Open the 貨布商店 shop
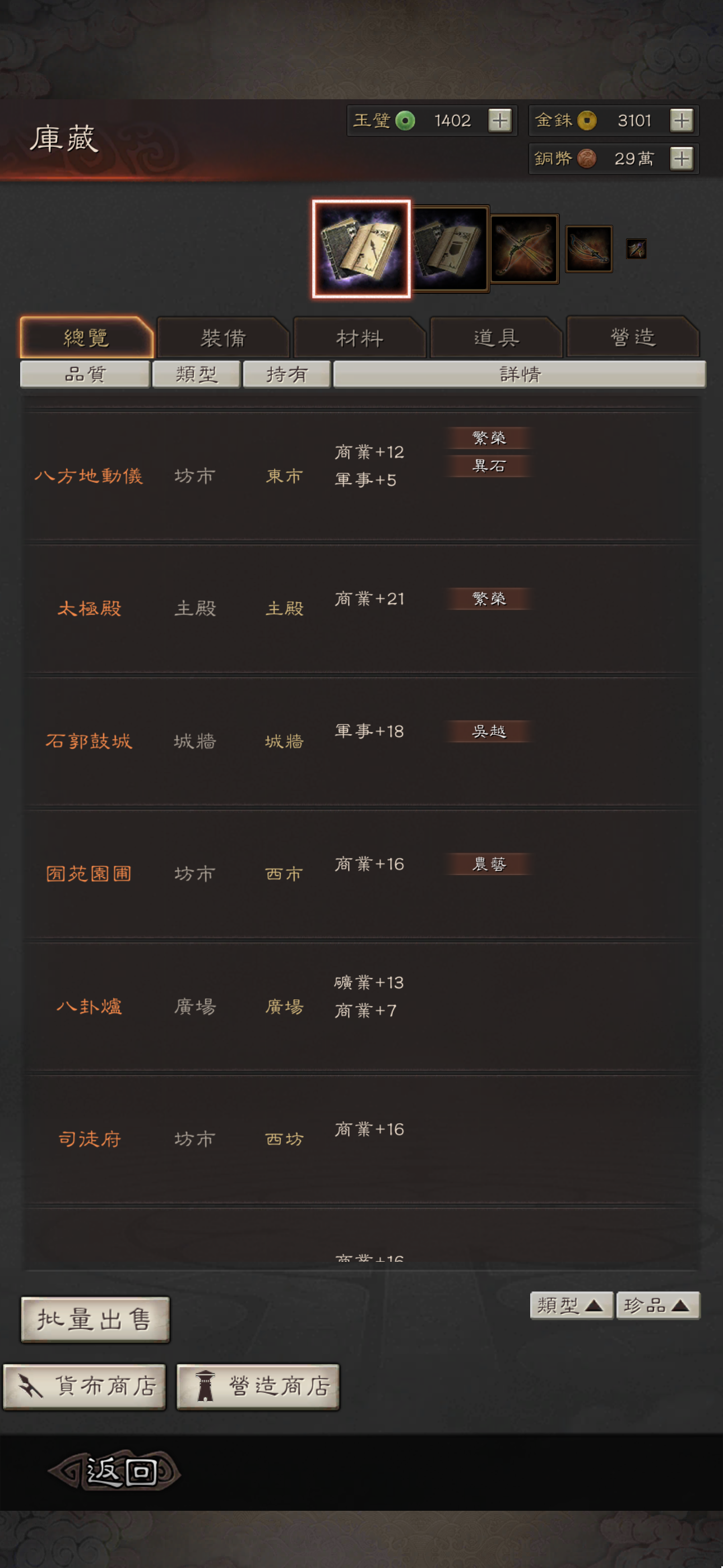 [x=85, y=1386]
